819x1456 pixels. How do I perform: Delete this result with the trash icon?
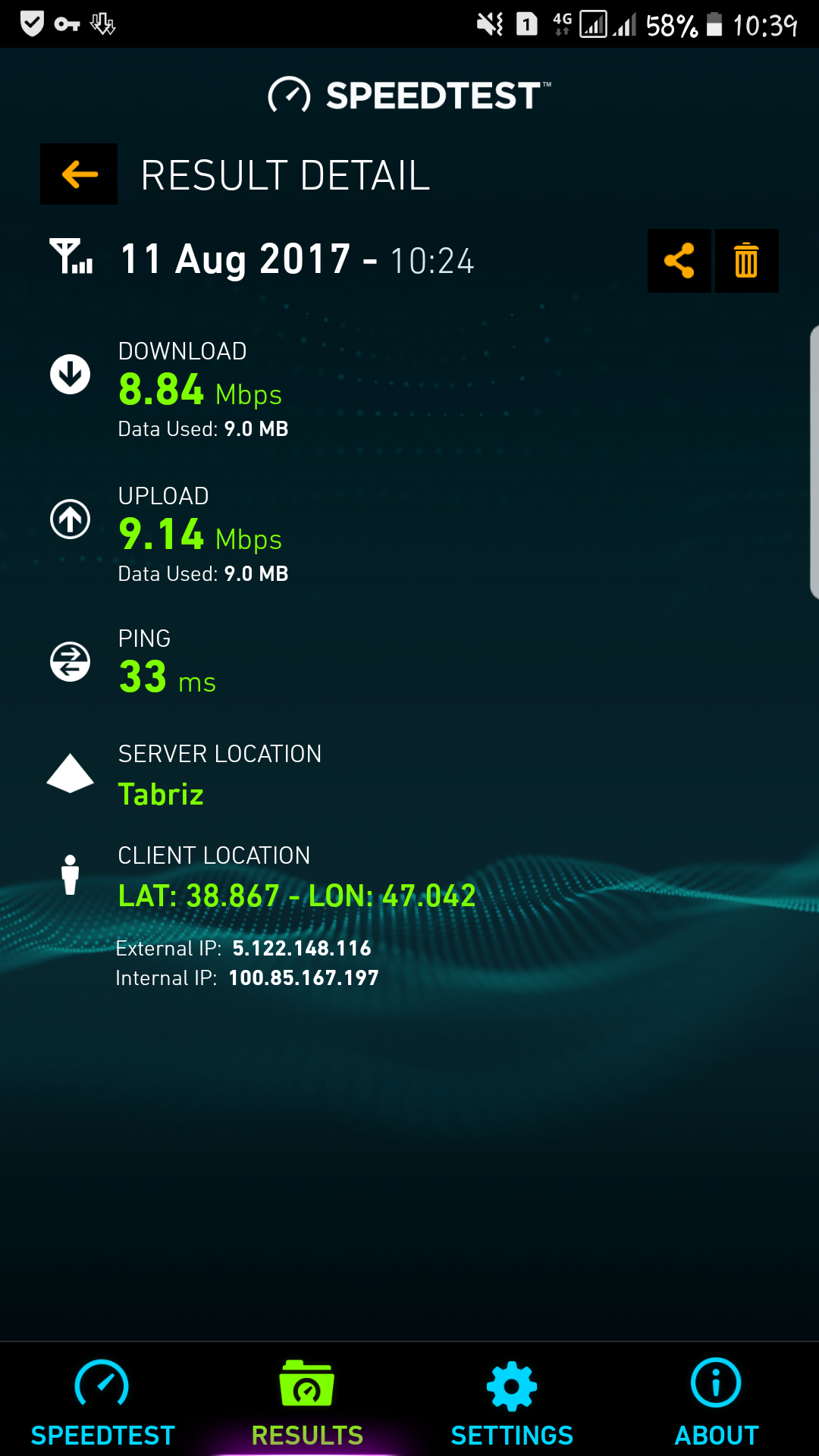747,261
